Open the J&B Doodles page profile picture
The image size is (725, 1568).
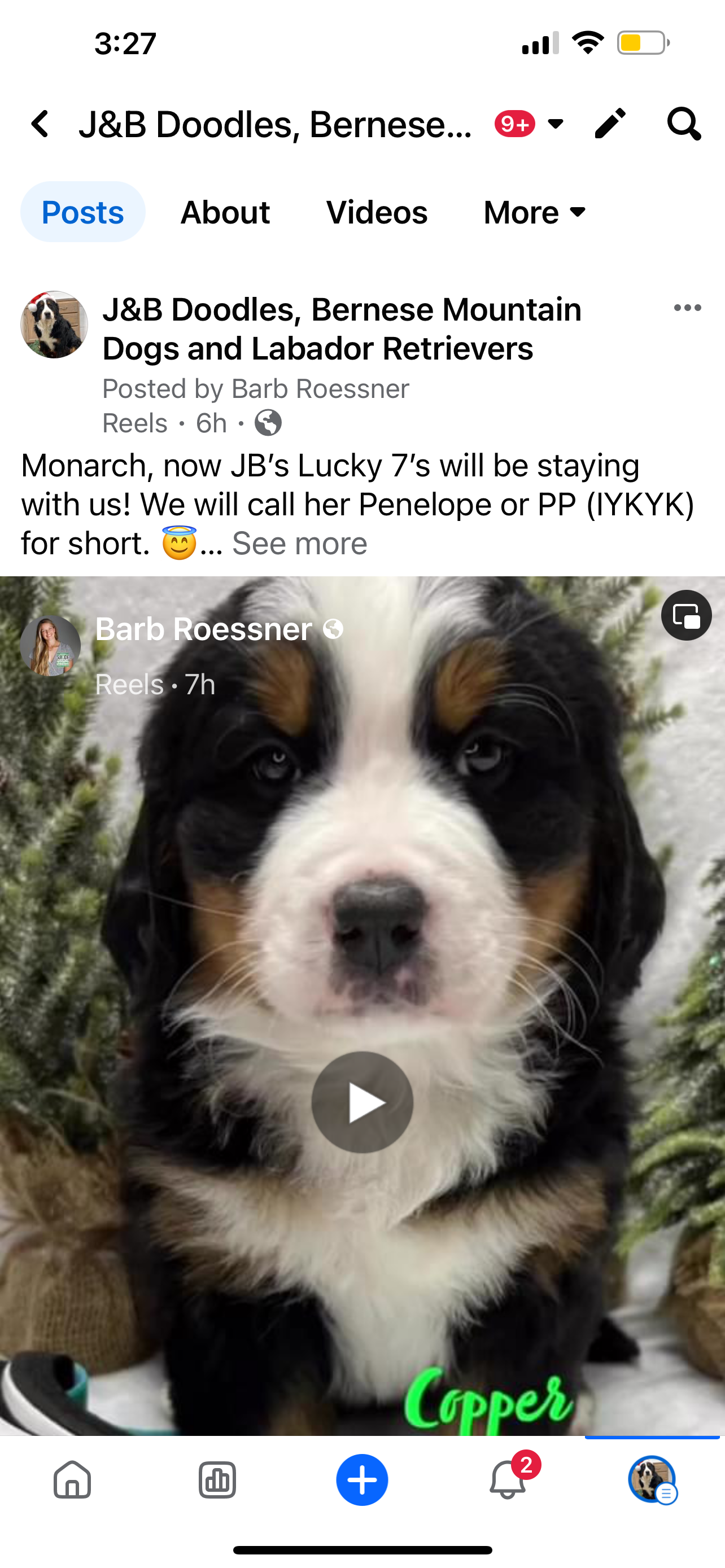point(54,325)
